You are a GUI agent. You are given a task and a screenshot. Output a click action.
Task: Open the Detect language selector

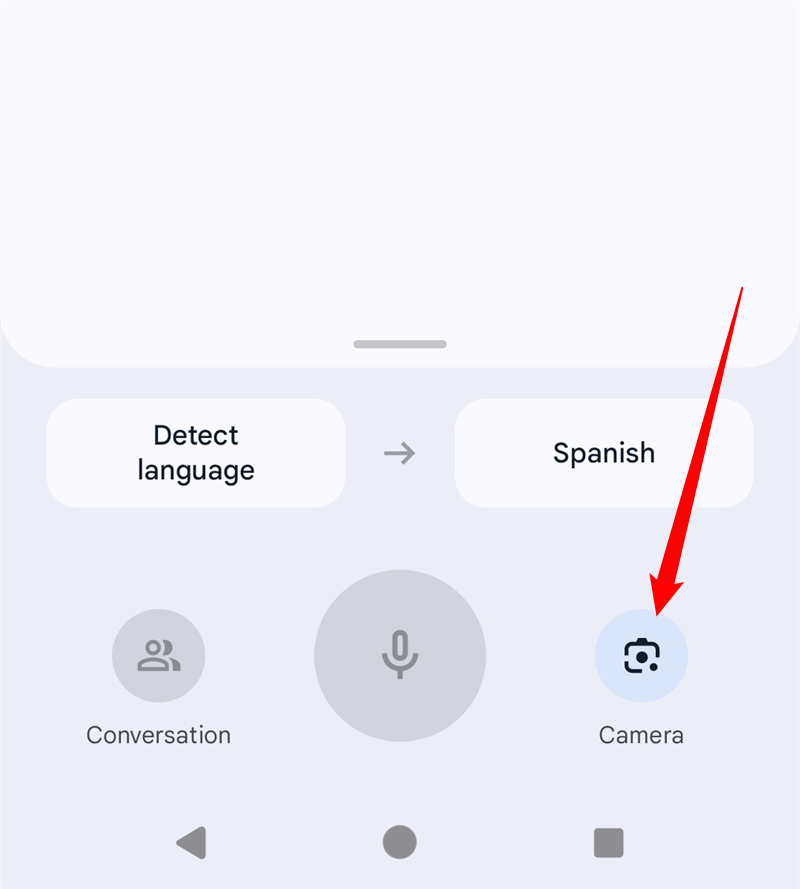point(195,453)
